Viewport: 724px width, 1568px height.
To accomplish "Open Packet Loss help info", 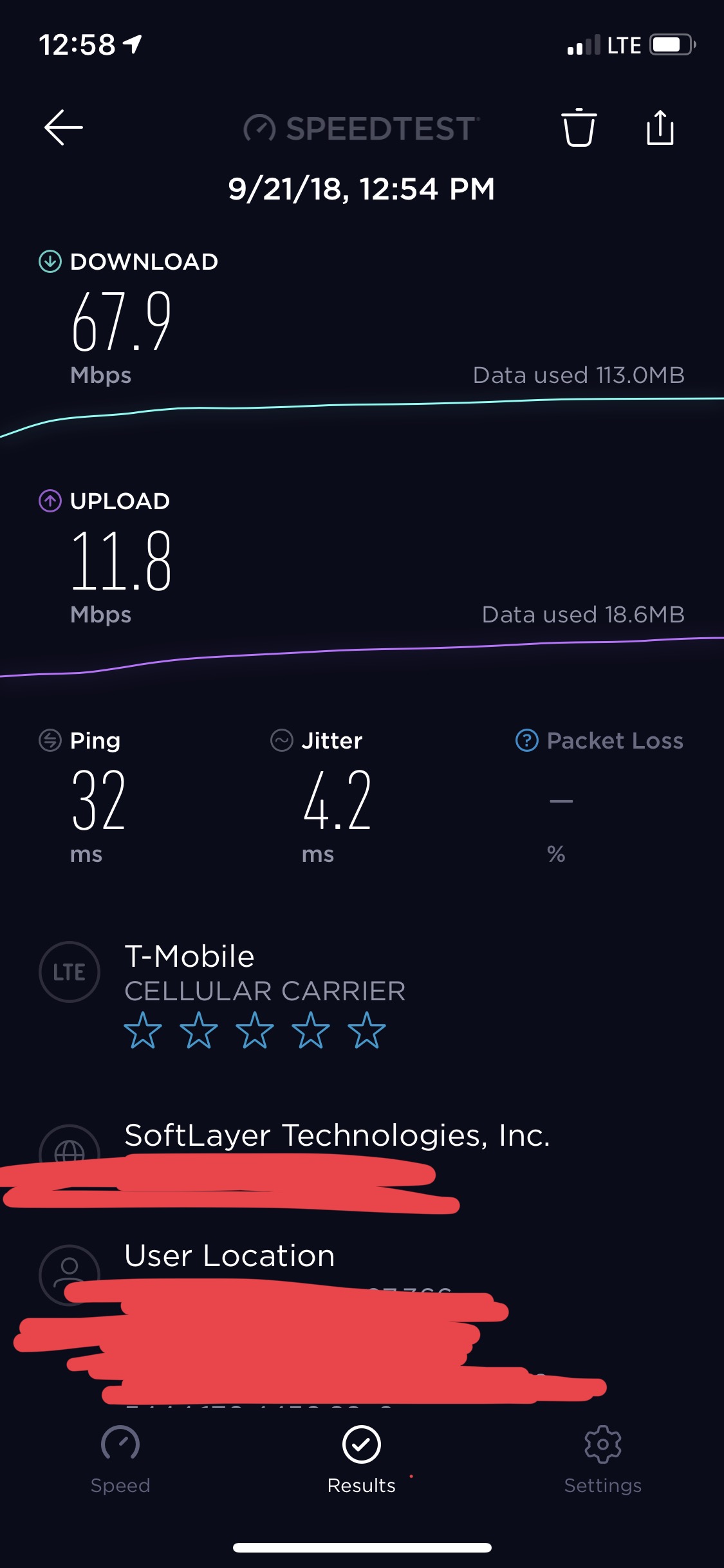I will (527, 740).
